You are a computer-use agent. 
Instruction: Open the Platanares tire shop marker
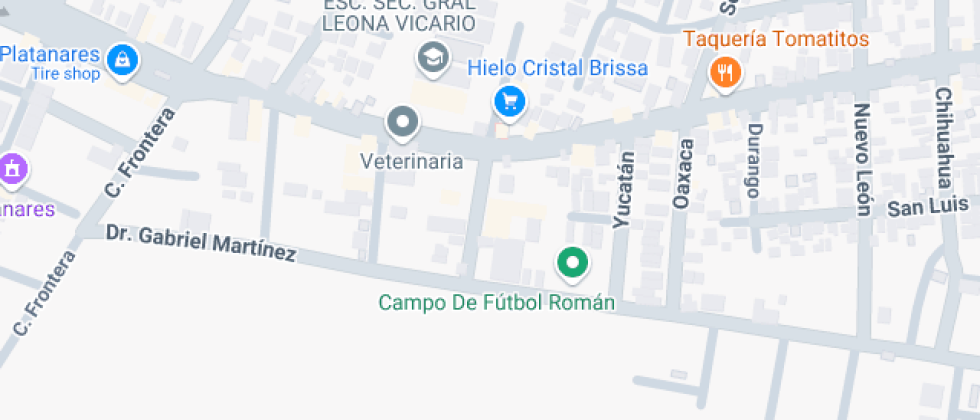pos(122,58)
